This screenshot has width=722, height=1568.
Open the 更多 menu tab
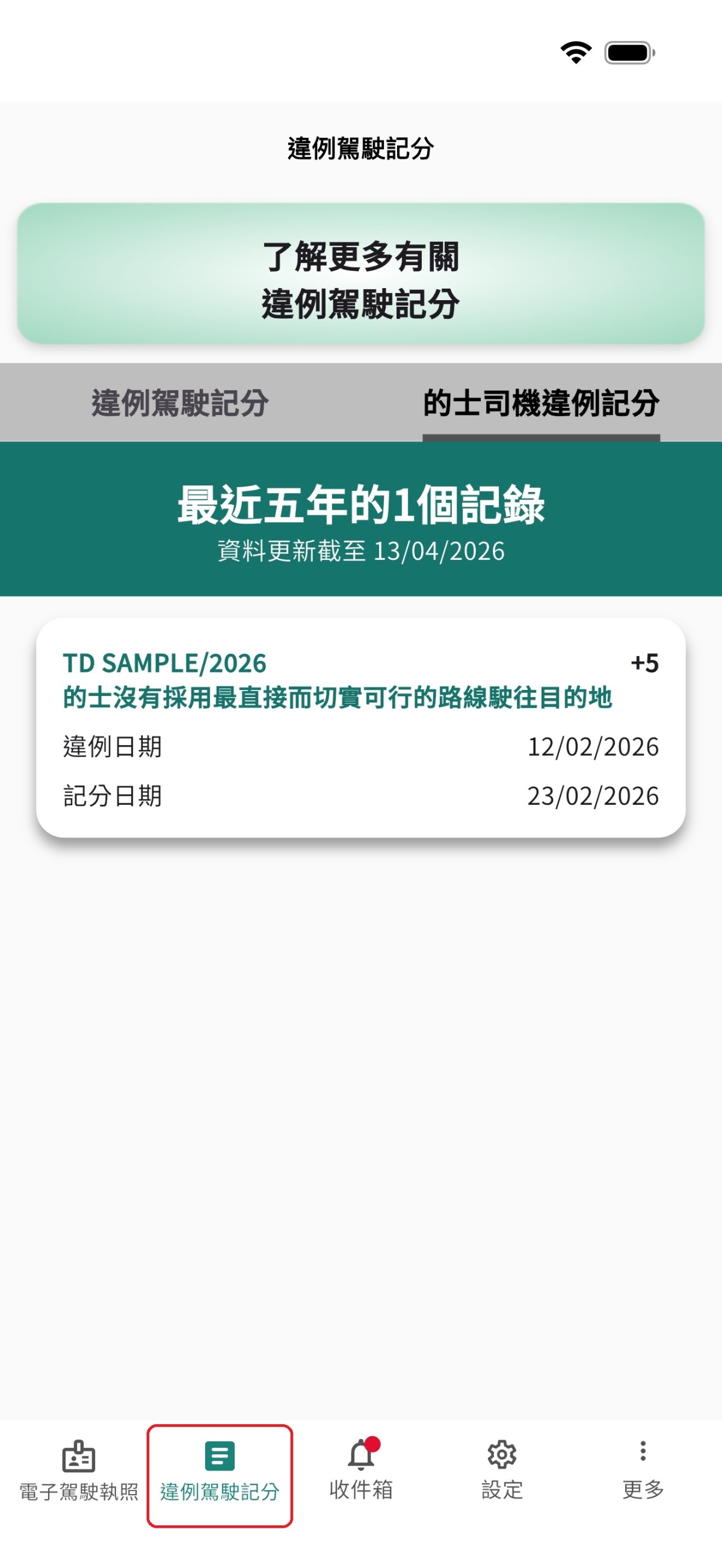point(643,1472)
